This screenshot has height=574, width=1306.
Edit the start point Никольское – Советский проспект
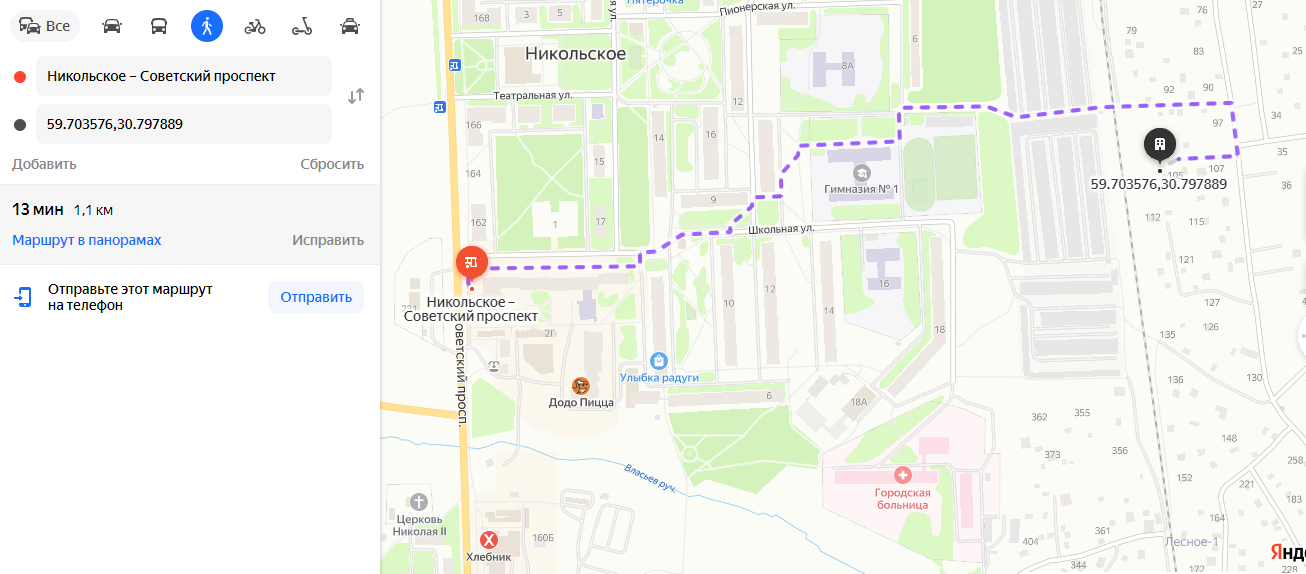coord(183,76)
